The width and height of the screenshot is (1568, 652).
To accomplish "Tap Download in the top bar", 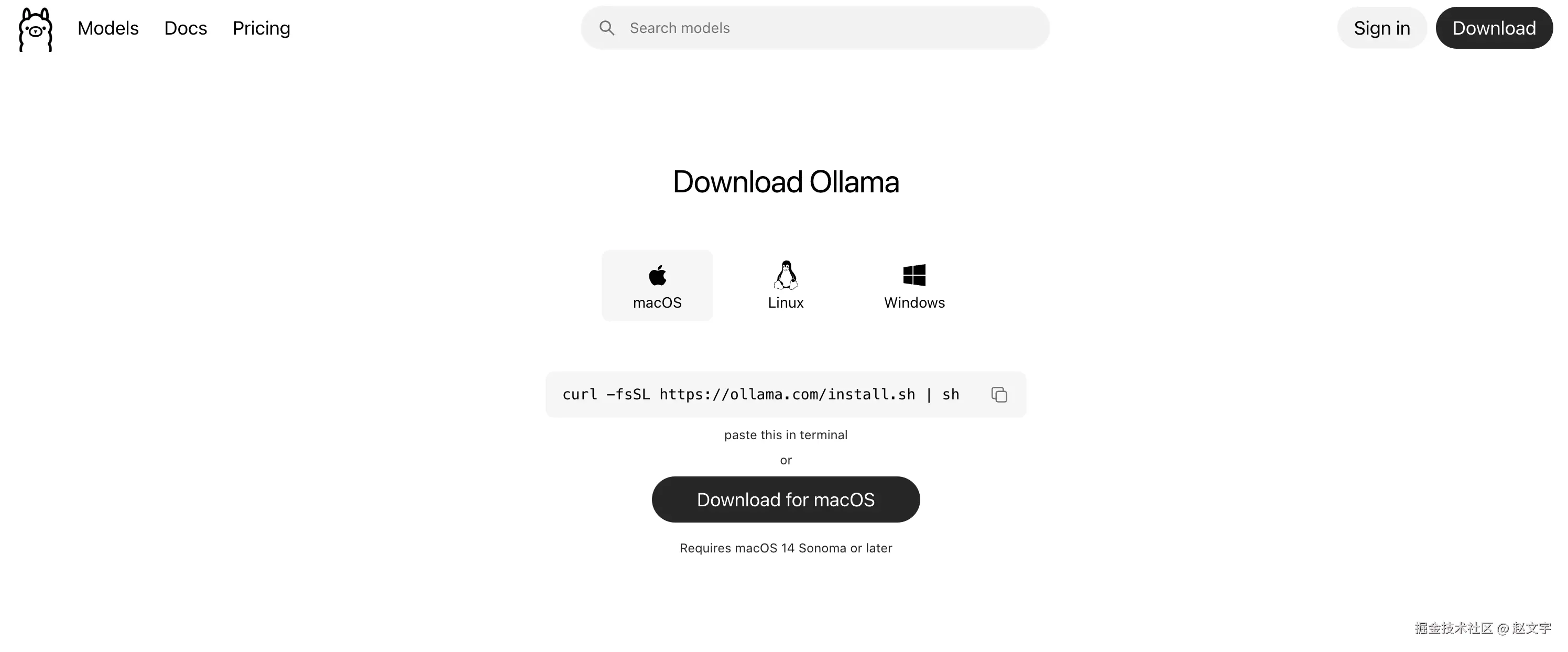I will [x=1494, y=28].
